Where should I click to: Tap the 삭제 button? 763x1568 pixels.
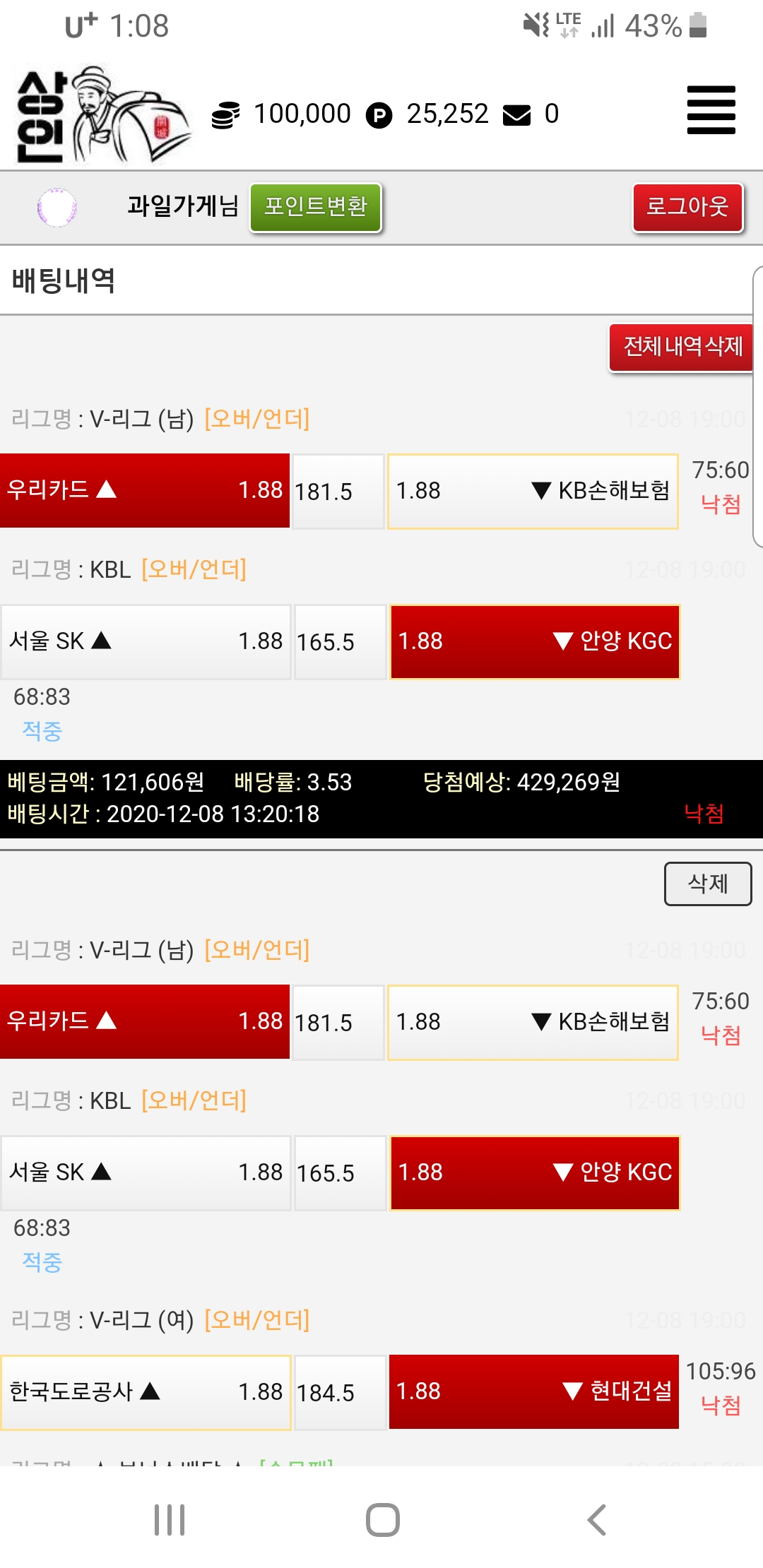[707, 884]
